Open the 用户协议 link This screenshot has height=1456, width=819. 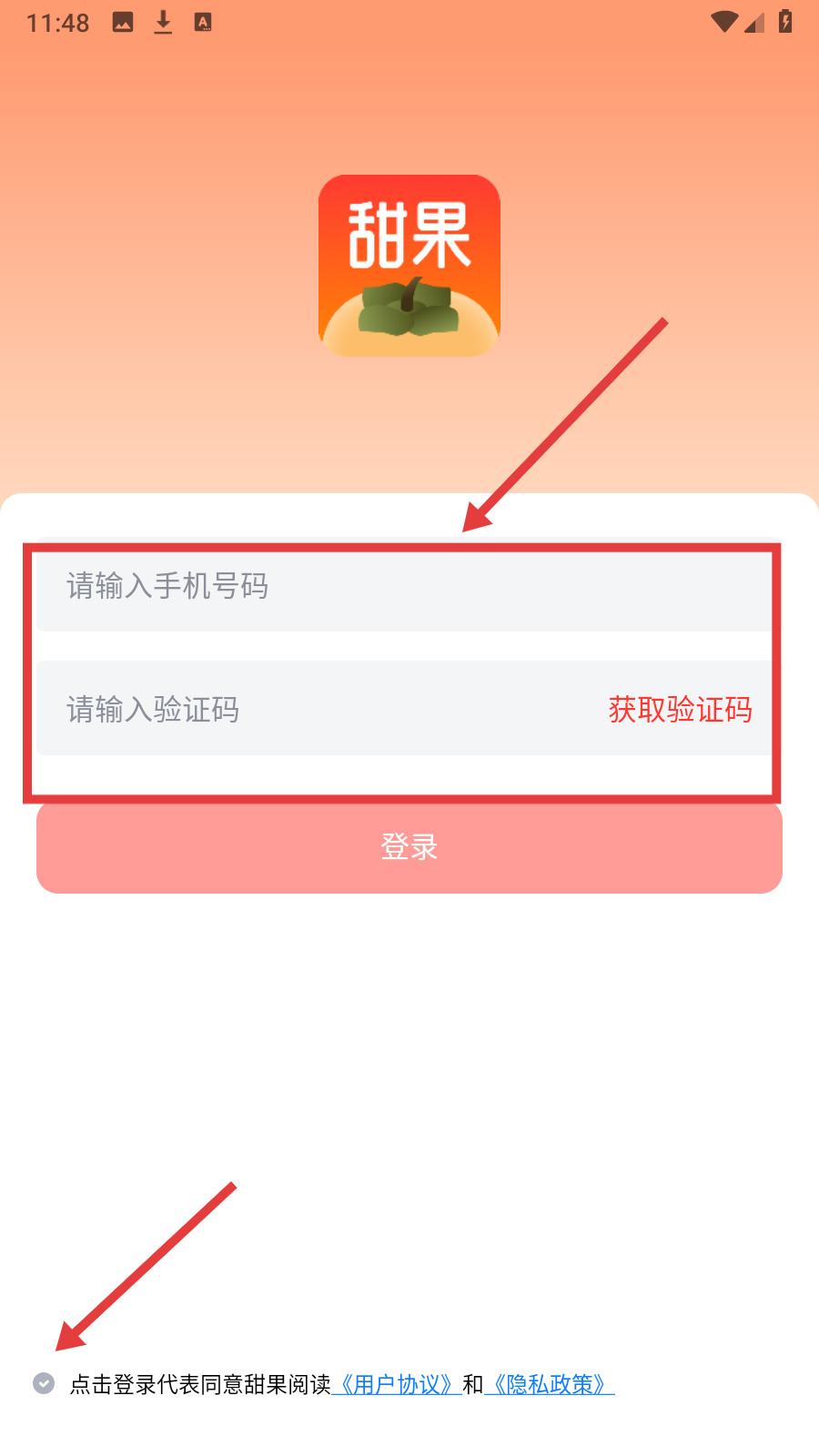pyautogui.click(x=397, y=1384)
